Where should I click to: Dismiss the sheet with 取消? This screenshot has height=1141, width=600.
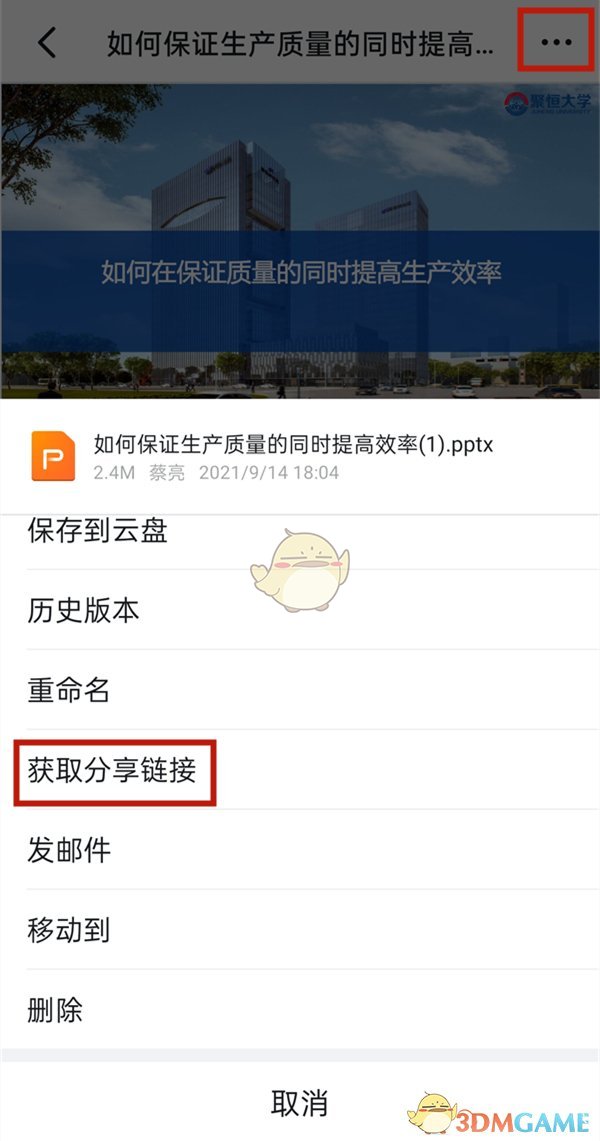pyautogui.click(x=299, y=1103)
